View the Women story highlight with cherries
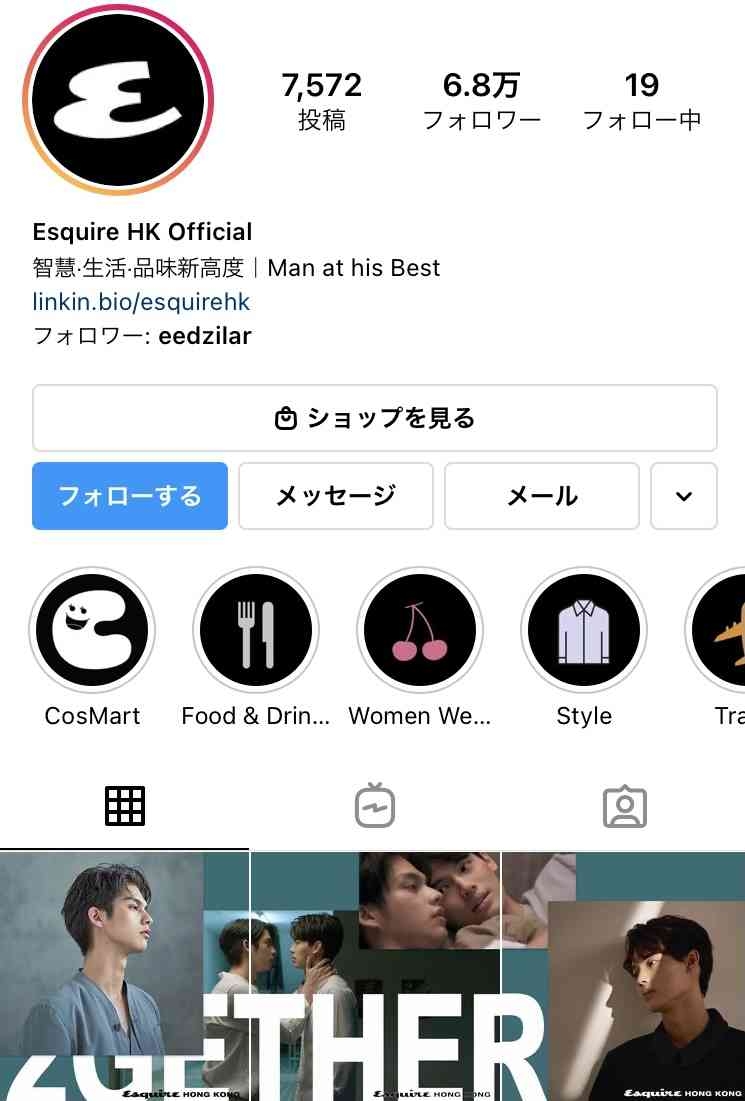The image size is (745, 1101). (420, 630)
